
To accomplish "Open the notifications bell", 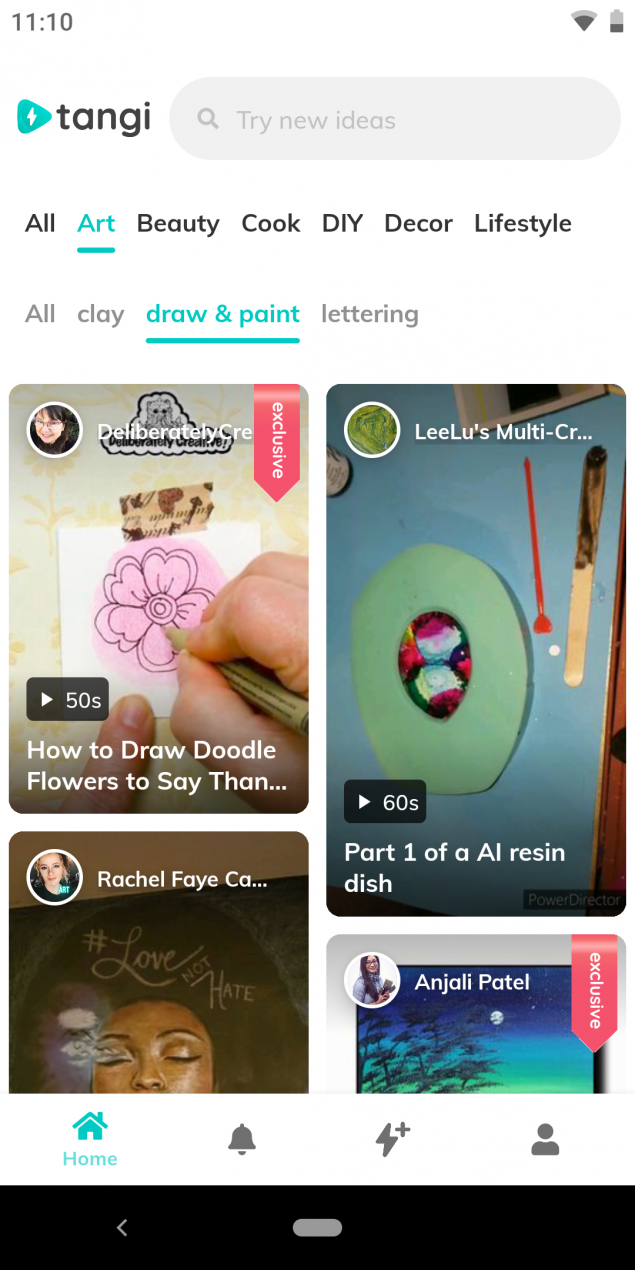I will 241,1139.
